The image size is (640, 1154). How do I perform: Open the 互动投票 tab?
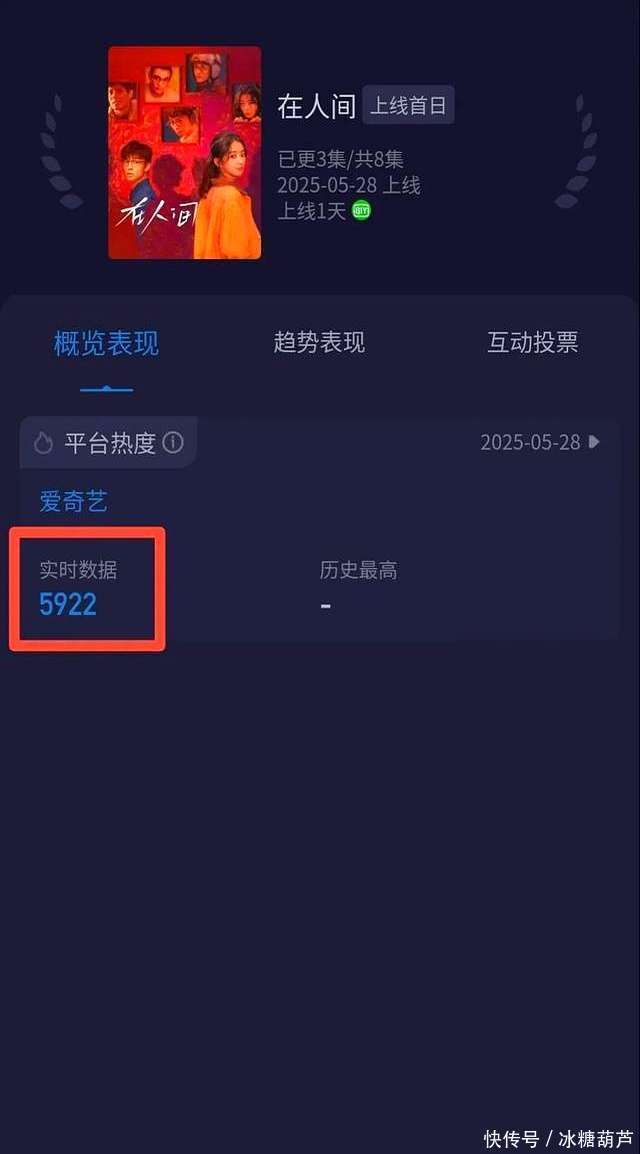(x=533, y=342)
